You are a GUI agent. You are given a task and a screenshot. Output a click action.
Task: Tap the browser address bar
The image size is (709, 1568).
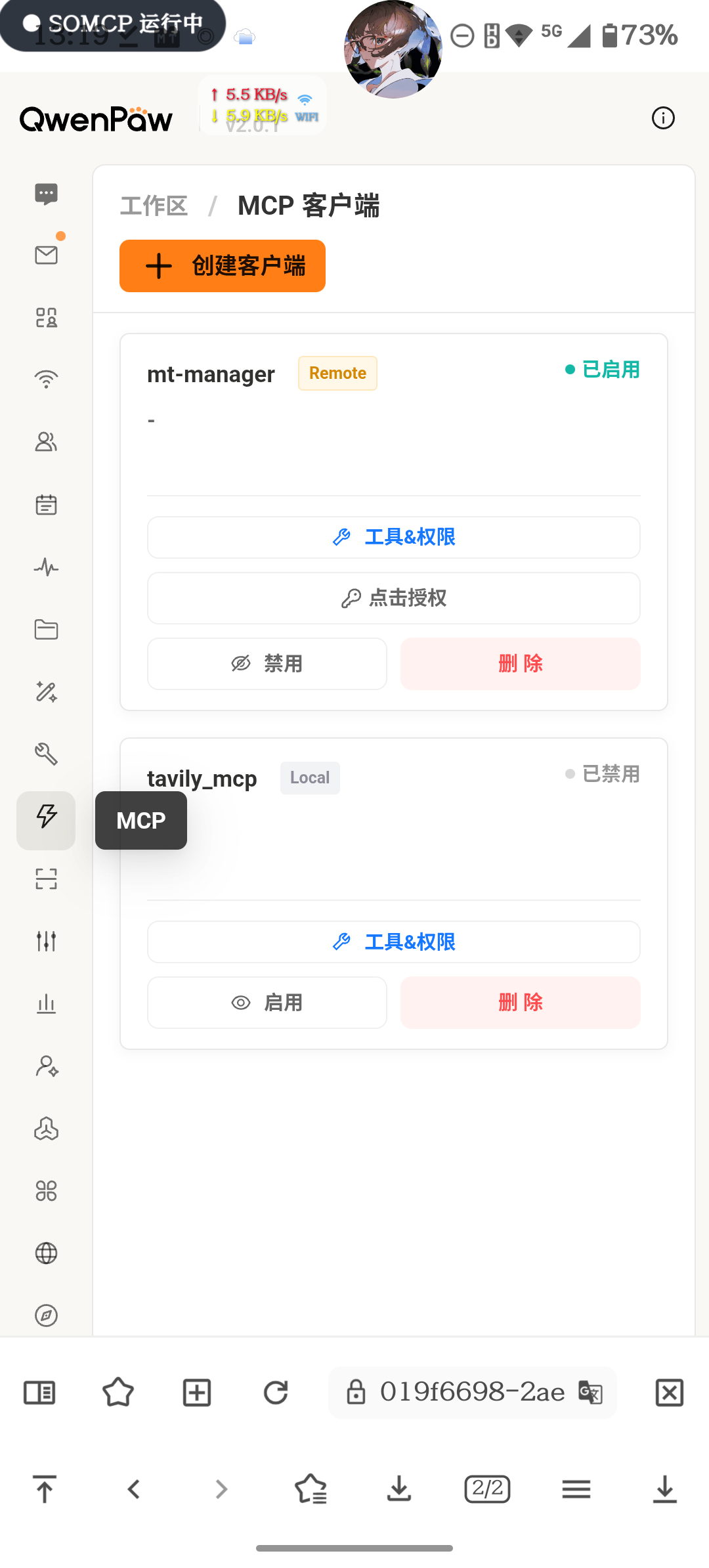click(x=473, y=1393)
